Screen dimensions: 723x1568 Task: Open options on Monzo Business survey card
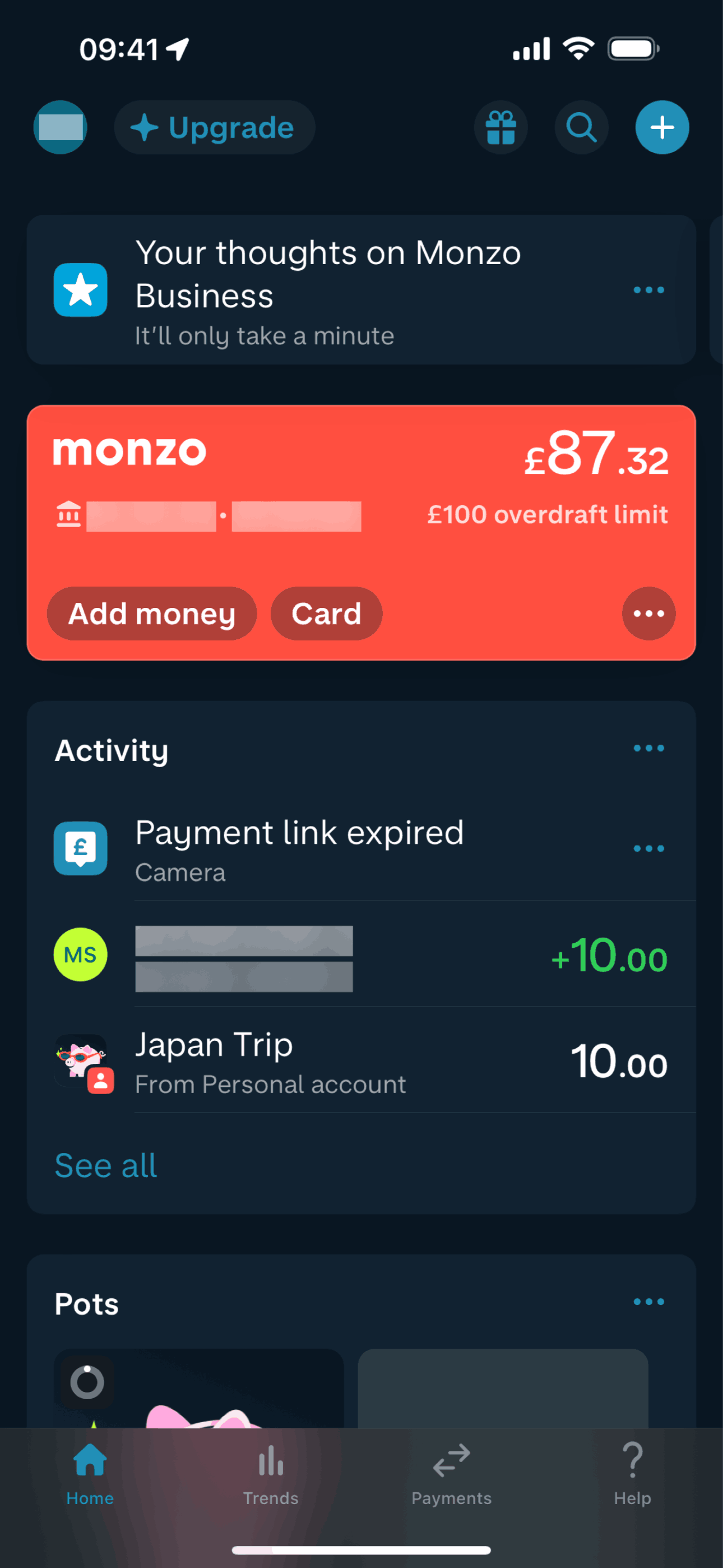pyautogui.click(x=648, y=290)
